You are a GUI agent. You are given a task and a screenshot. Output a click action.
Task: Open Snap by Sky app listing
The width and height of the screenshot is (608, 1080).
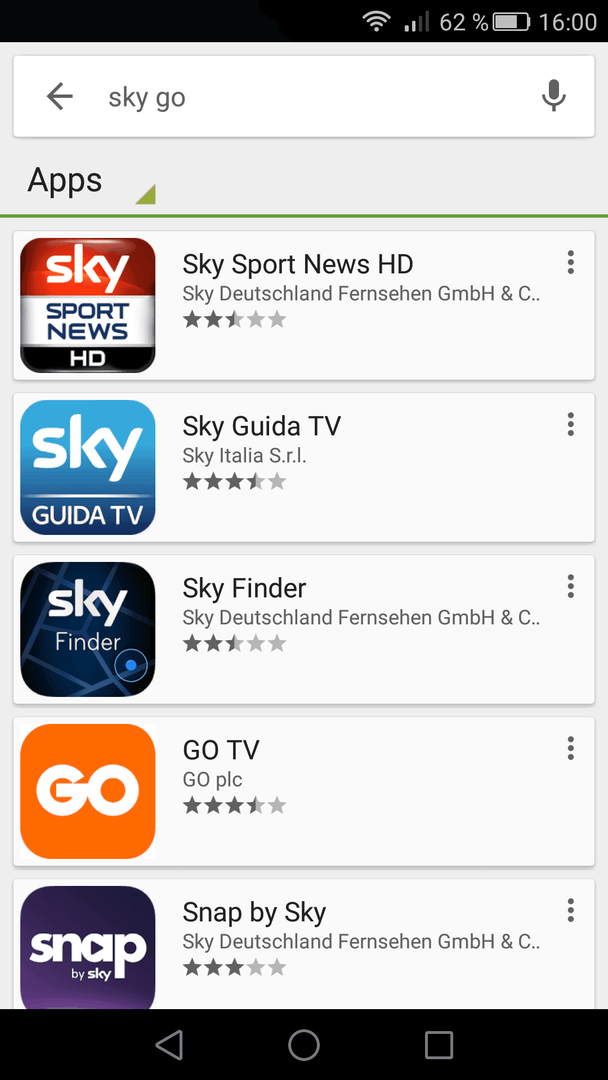click(x=304, y=944)
